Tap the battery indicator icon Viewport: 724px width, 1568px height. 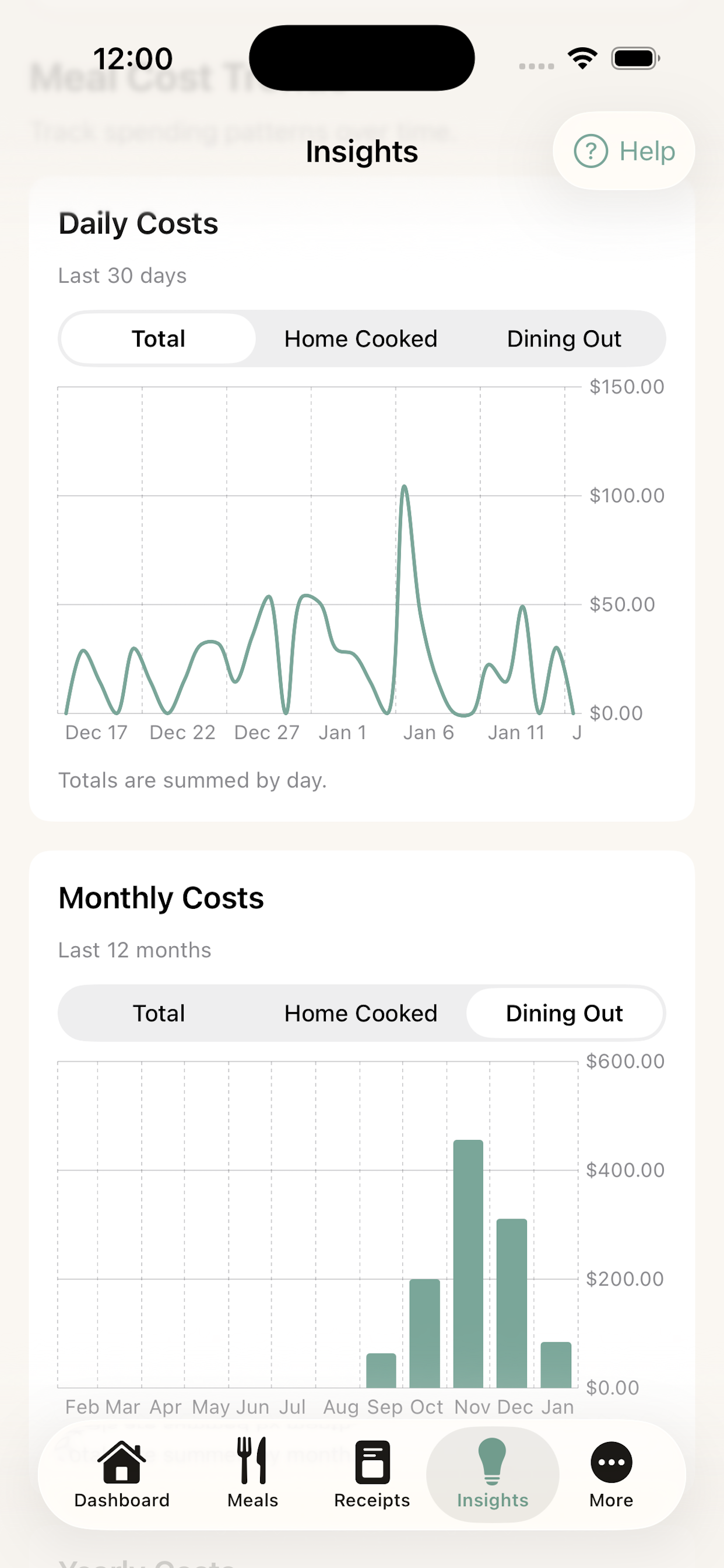coord(635,57)
